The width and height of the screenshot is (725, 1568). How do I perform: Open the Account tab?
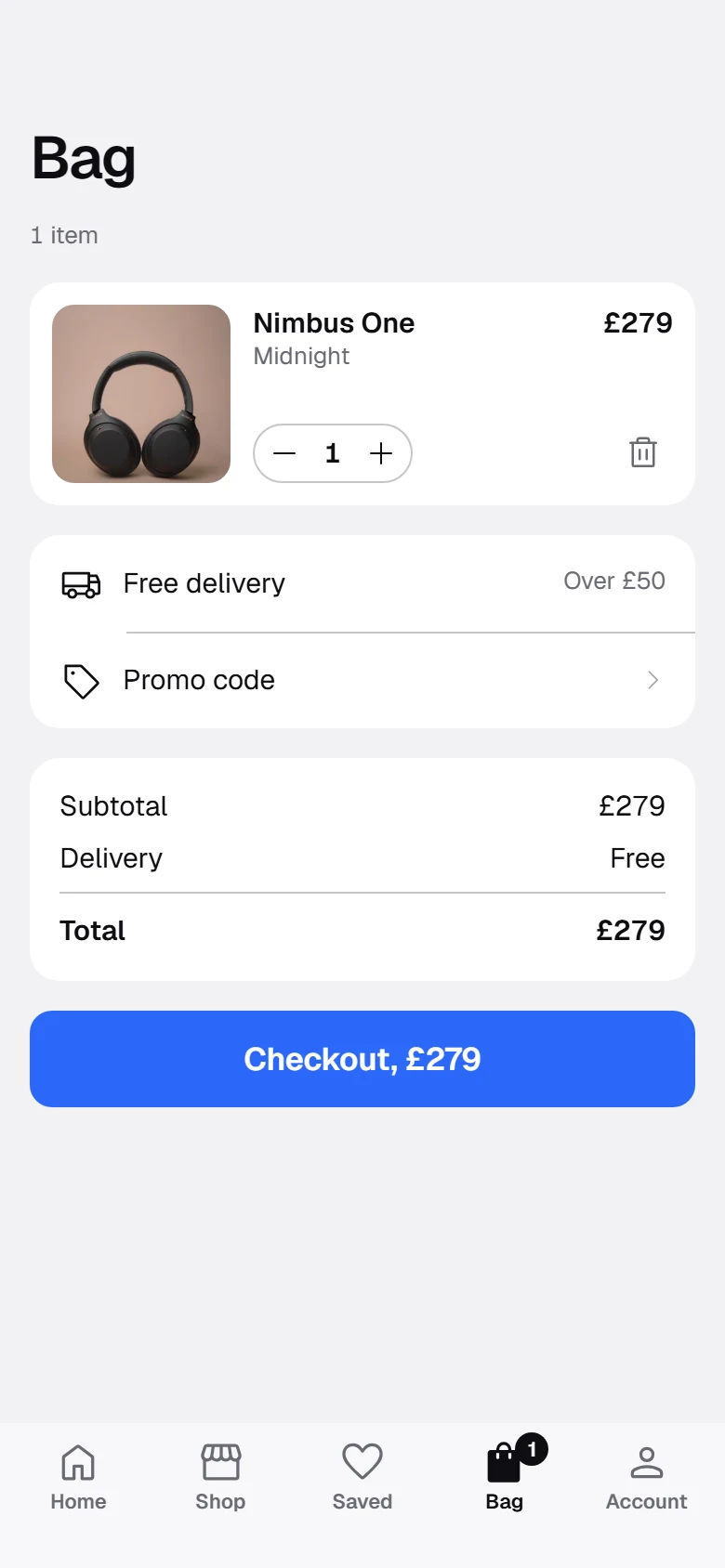click(647, 1477)
